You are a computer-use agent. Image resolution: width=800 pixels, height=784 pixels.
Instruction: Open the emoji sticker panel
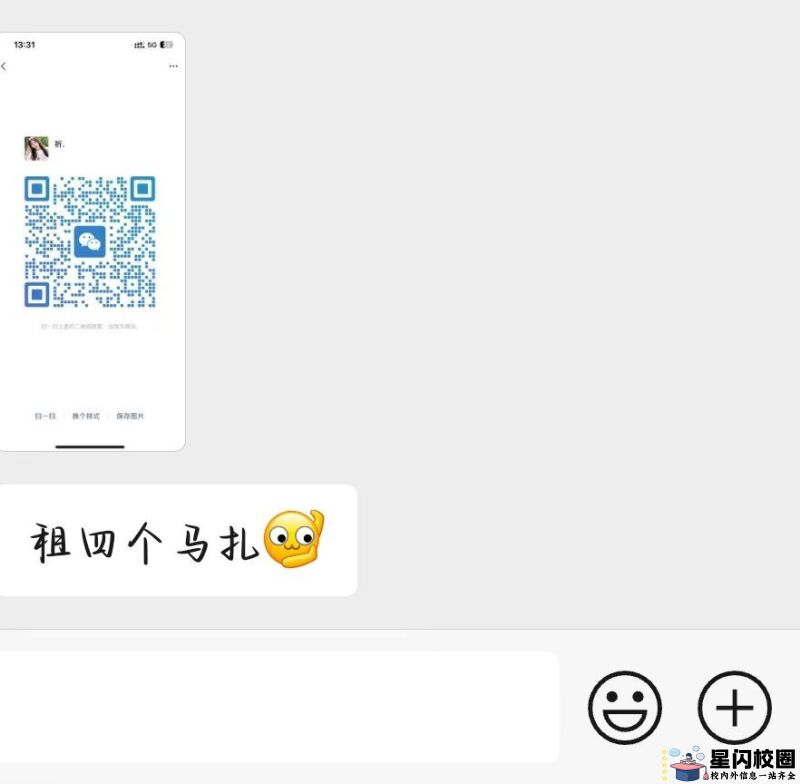[x=625, y=707]
